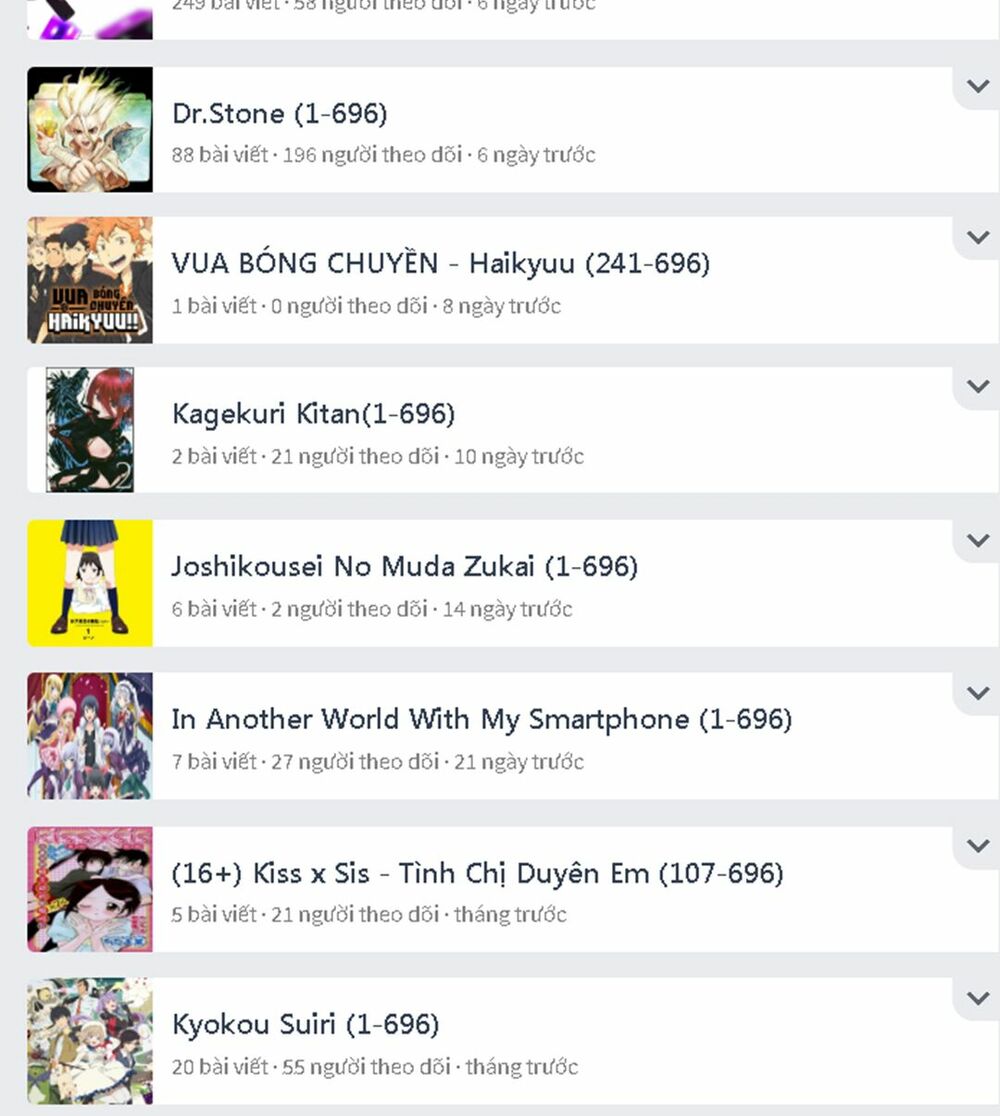Open the Dr.Stone (1-696) album
The image size is (1000, 1116).
[x=280, y=114]
